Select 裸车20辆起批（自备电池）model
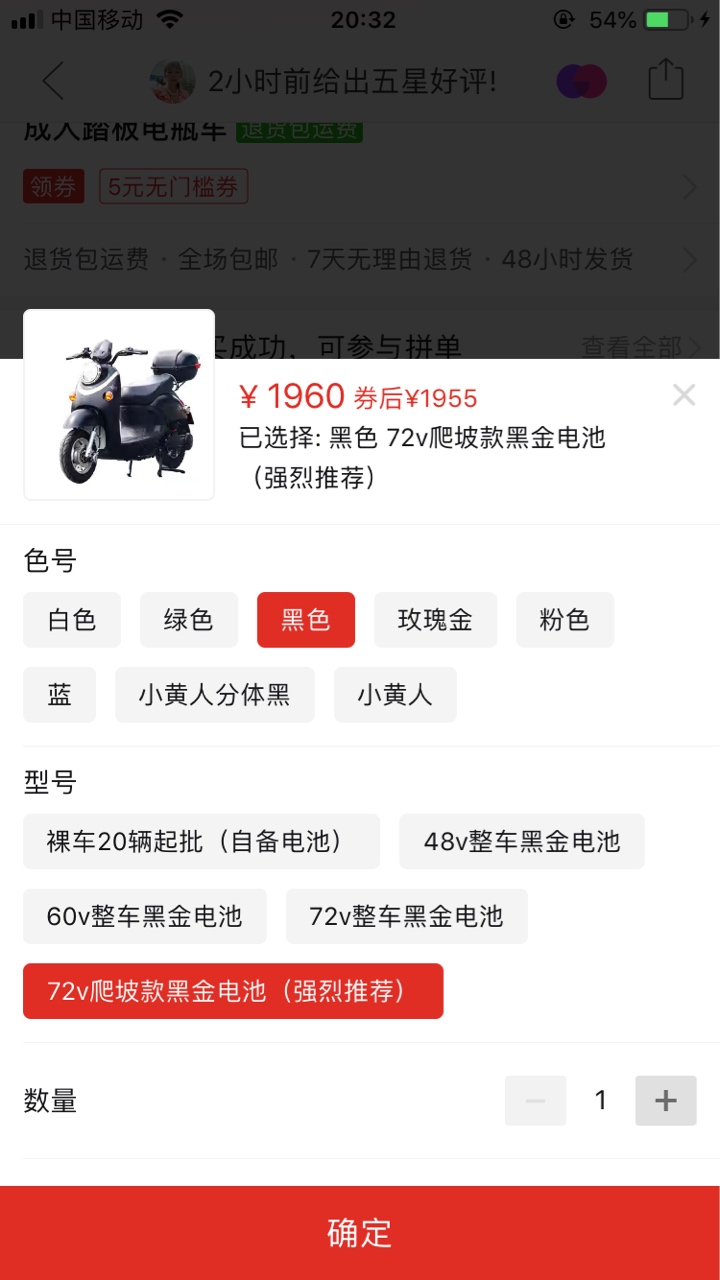 [x=201, y=841]
